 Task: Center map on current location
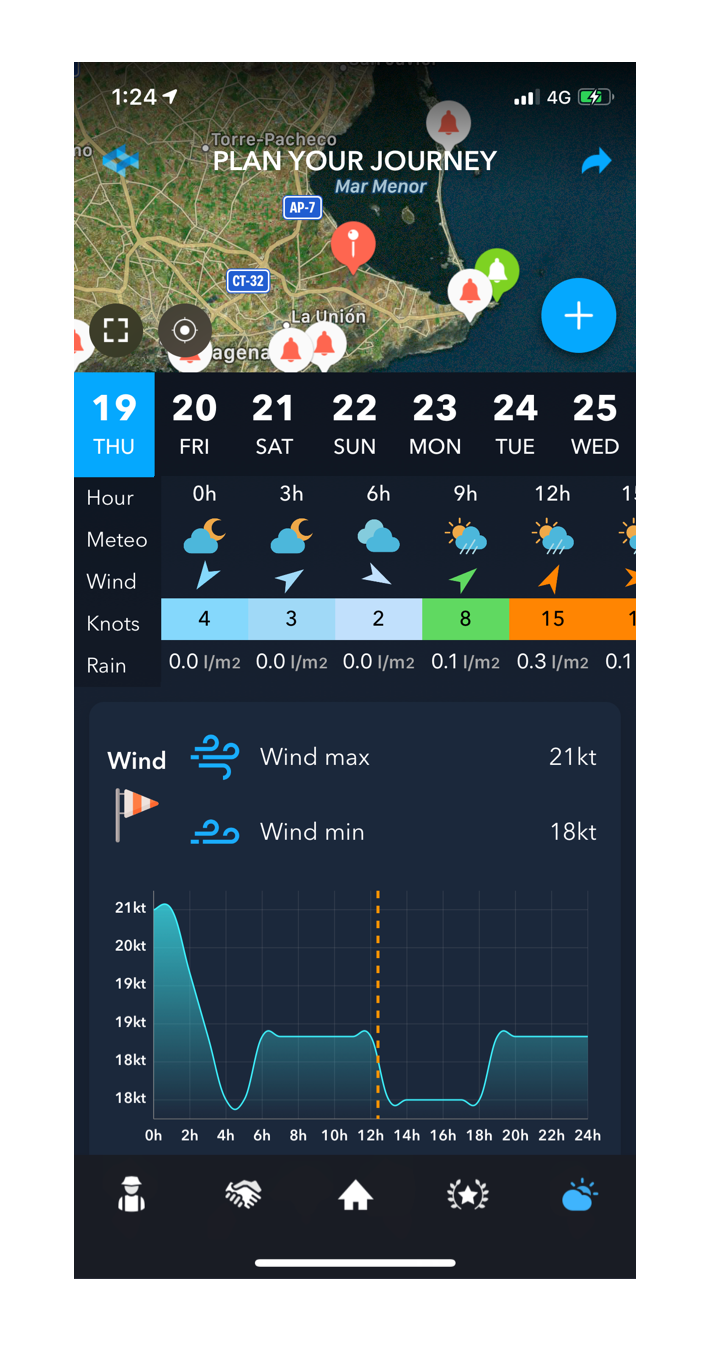[185, 330]
